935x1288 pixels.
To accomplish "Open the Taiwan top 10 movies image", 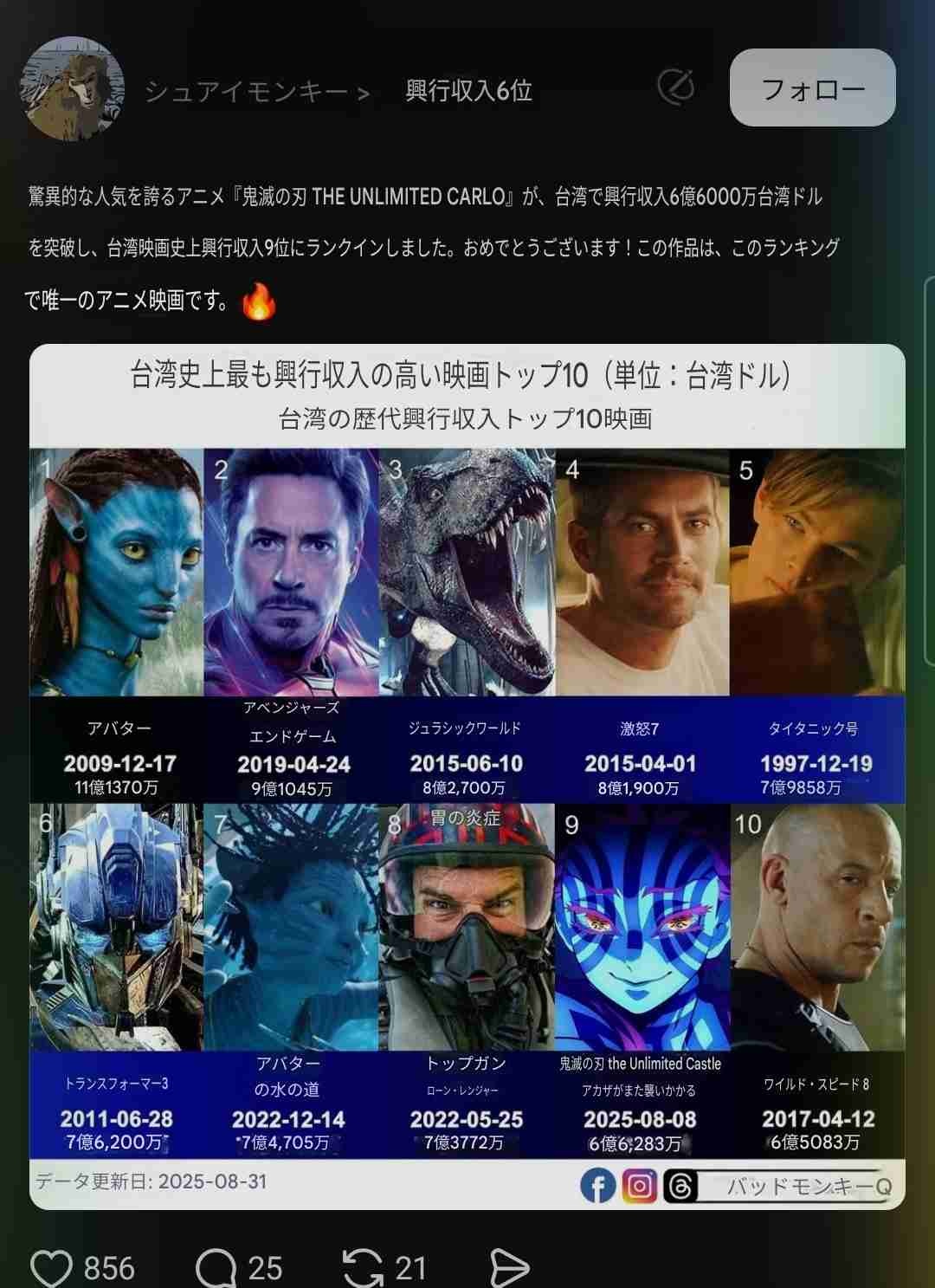I will 467,776.
